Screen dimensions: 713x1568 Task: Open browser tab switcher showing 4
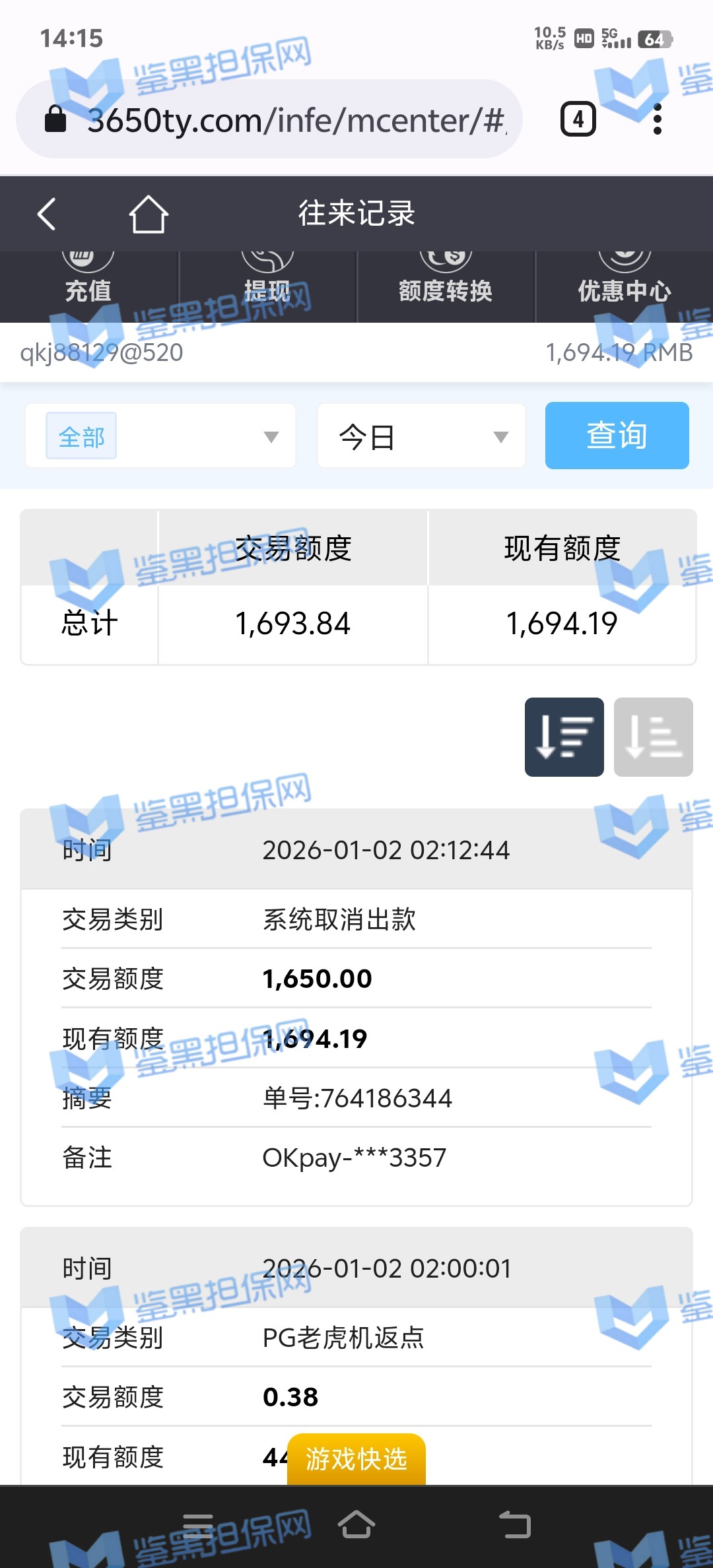[578, 119]
